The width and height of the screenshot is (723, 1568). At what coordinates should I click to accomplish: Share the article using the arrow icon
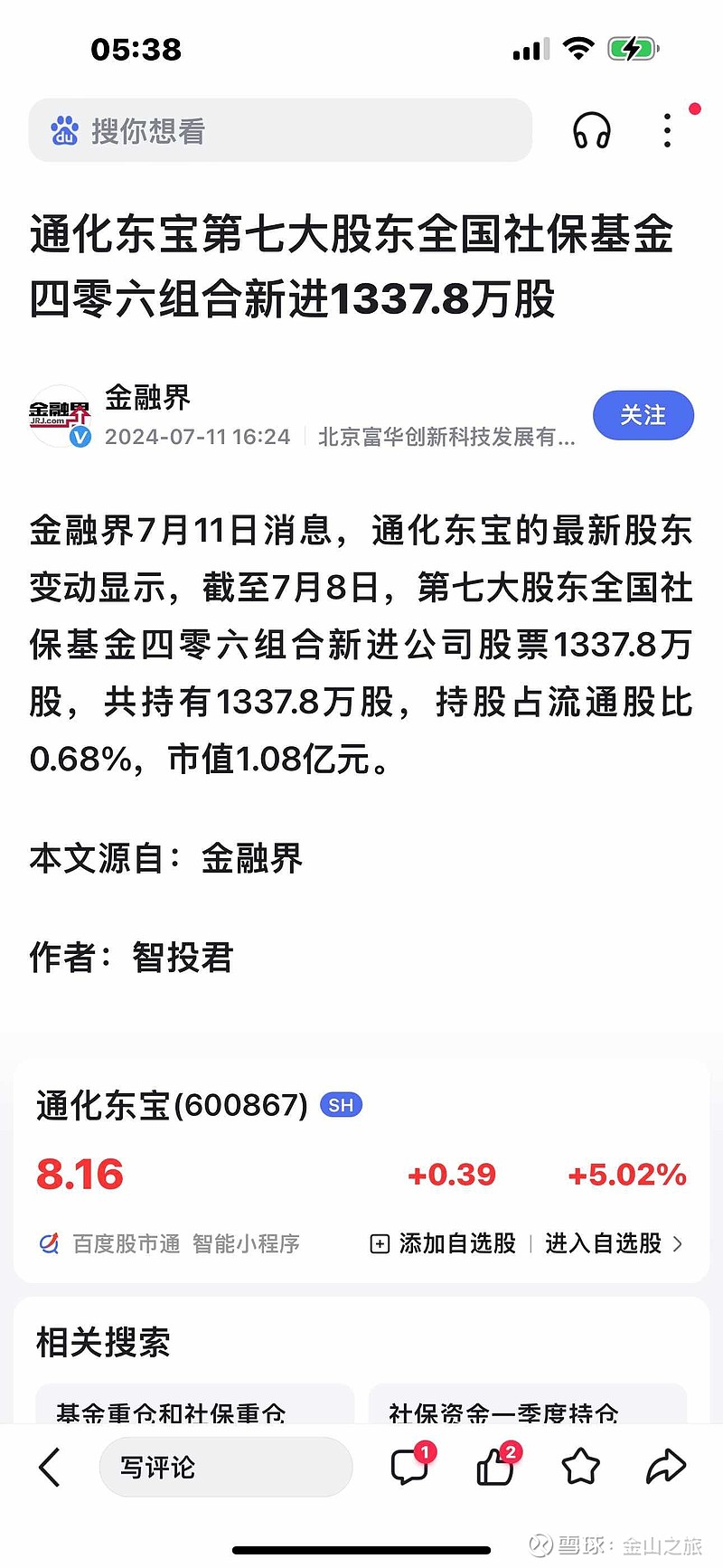(x=666, y=1467)
